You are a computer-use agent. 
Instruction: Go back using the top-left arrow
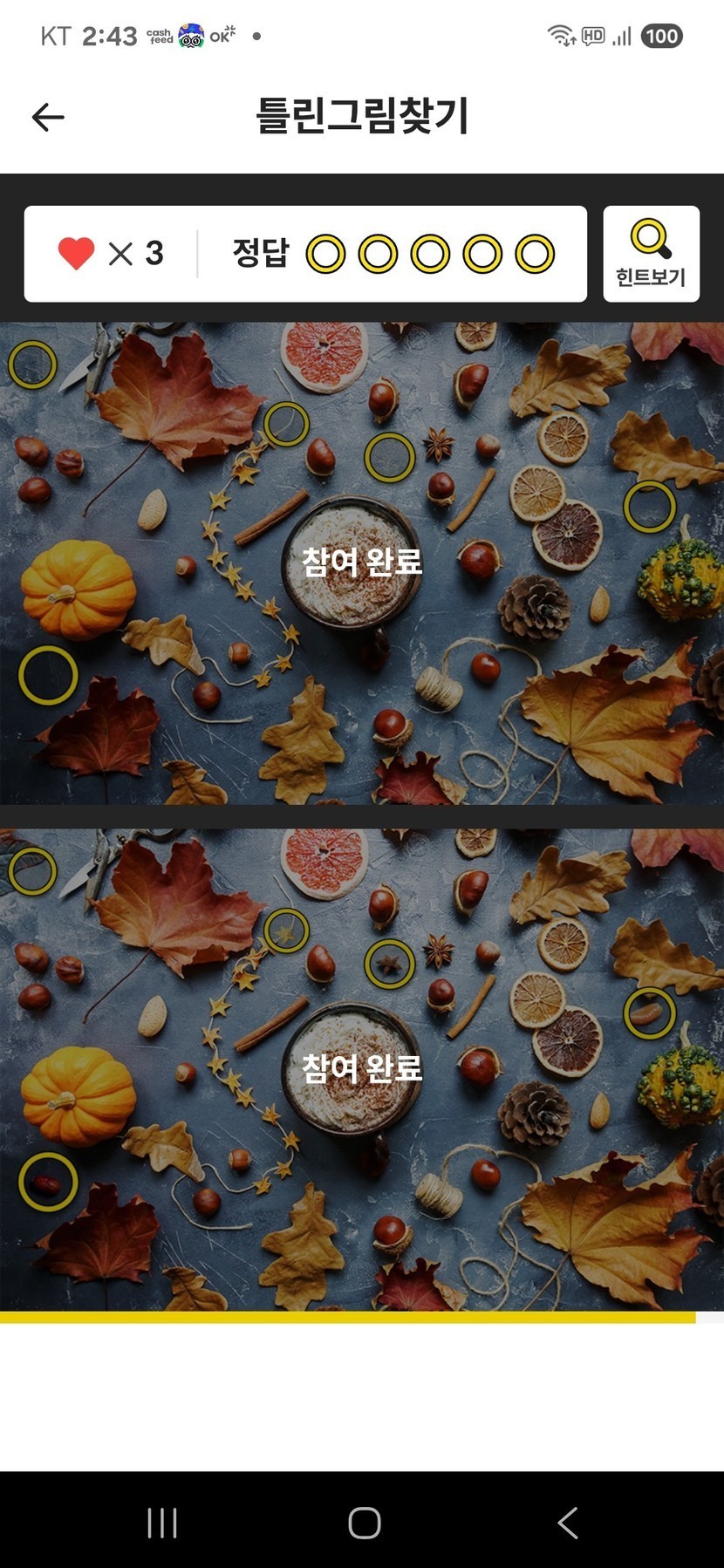coord(48,117)
